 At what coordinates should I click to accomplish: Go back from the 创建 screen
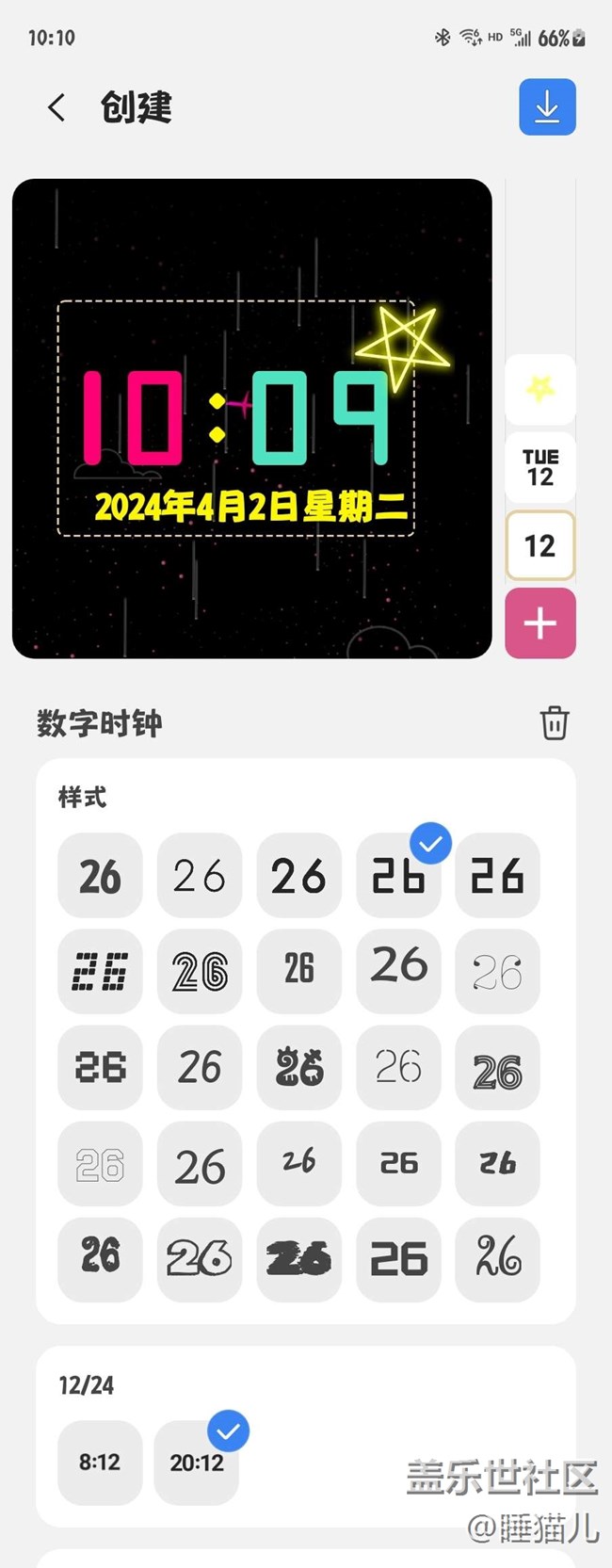click(x=56, y=107)
